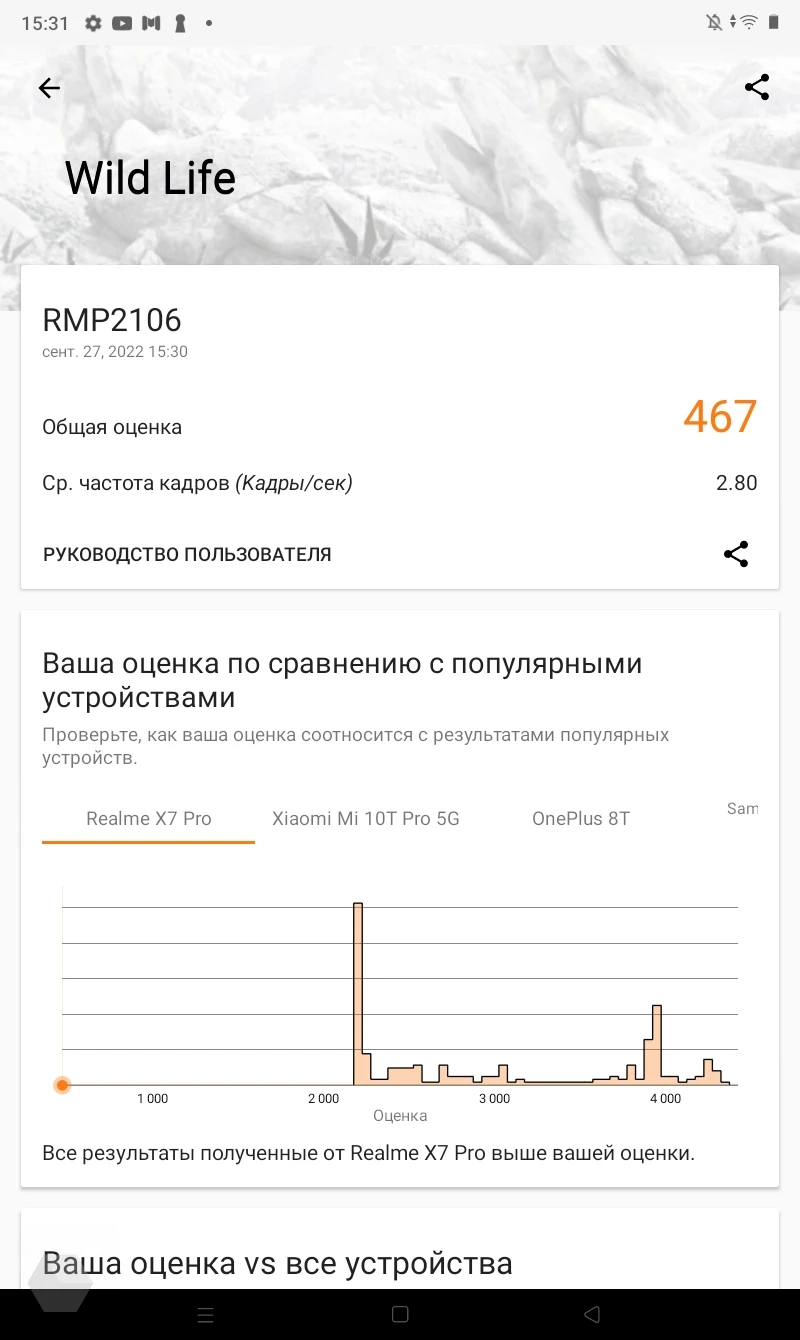
Task: Share the RMP2106 score card
Action: (736, 554)
